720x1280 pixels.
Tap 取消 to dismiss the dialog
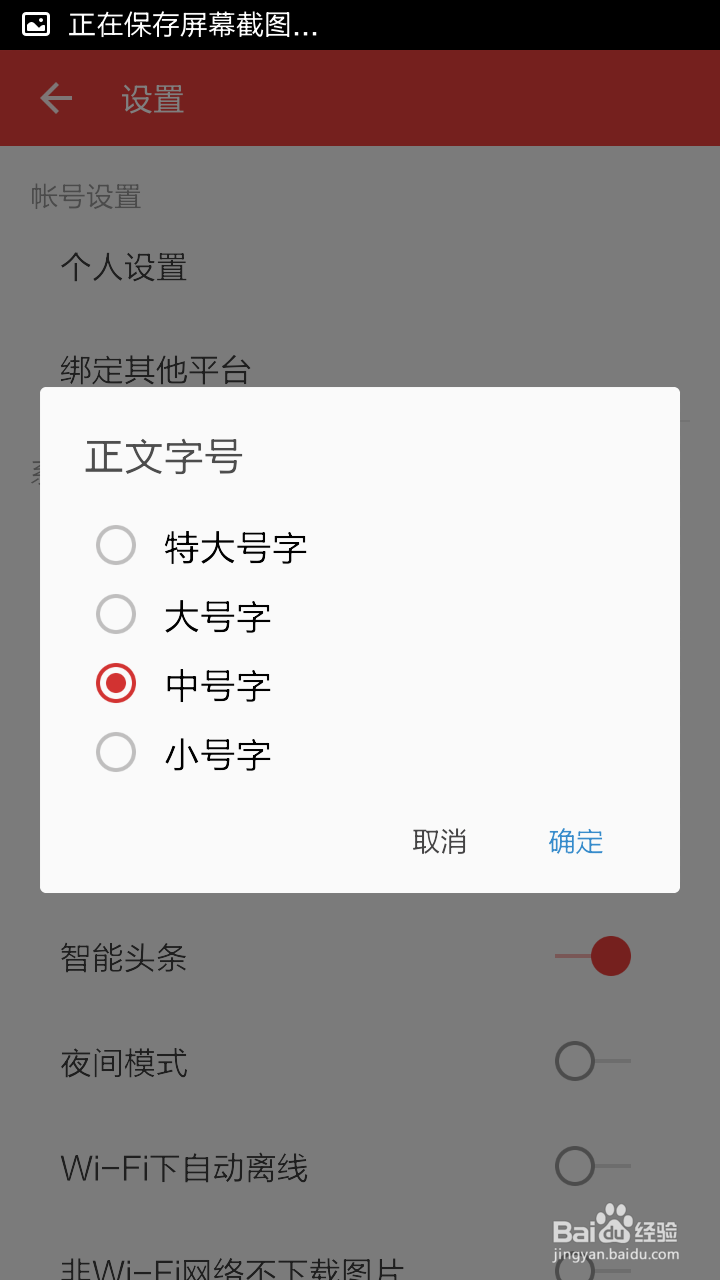point(439,842)
